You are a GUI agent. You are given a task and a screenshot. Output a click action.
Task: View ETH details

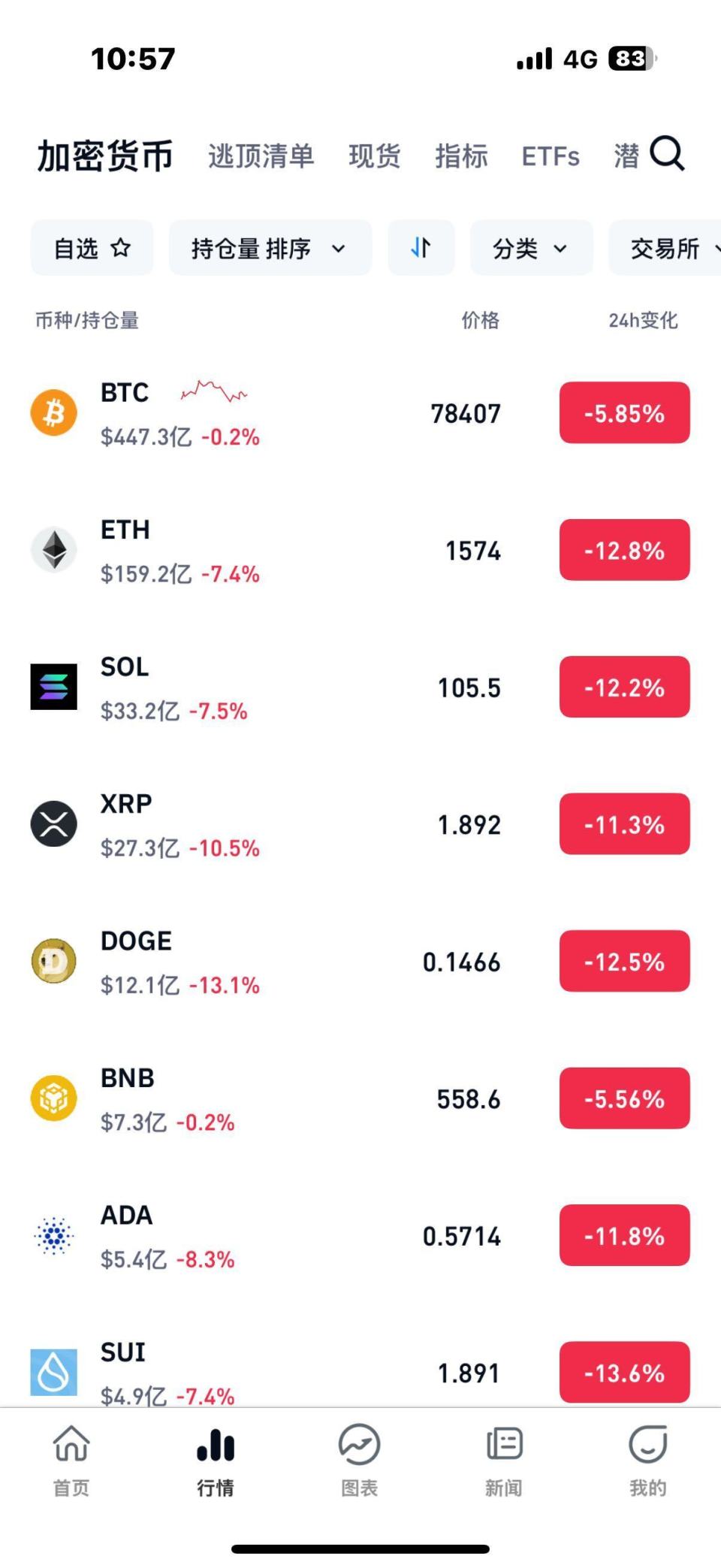coord(300,551)
